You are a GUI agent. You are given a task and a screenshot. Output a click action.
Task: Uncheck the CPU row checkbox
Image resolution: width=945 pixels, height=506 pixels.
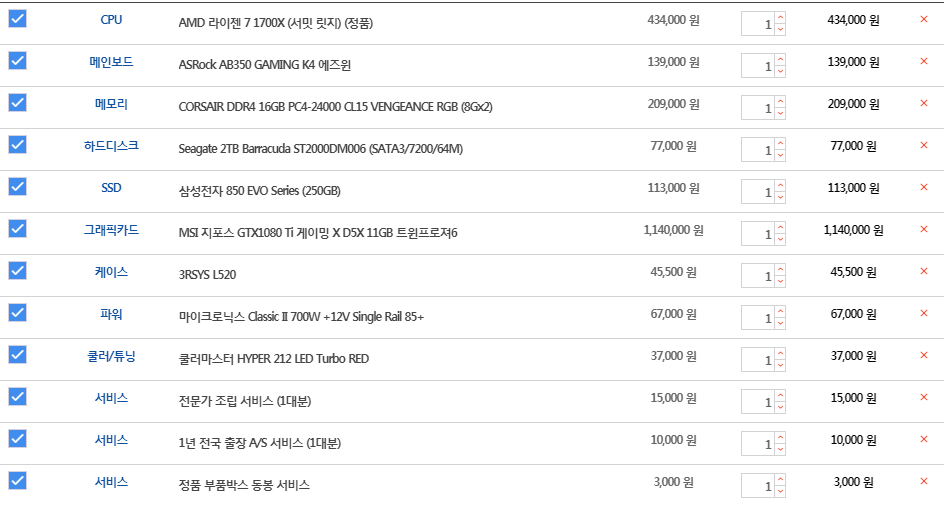tap(17, 19)
